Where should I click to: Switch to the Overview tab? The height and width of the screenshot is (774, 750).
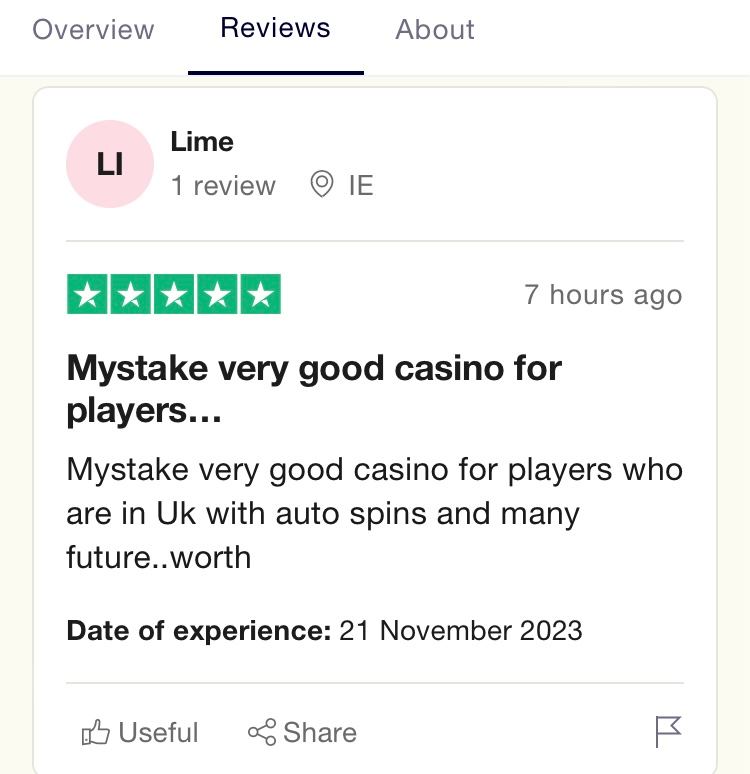point(93,29)
